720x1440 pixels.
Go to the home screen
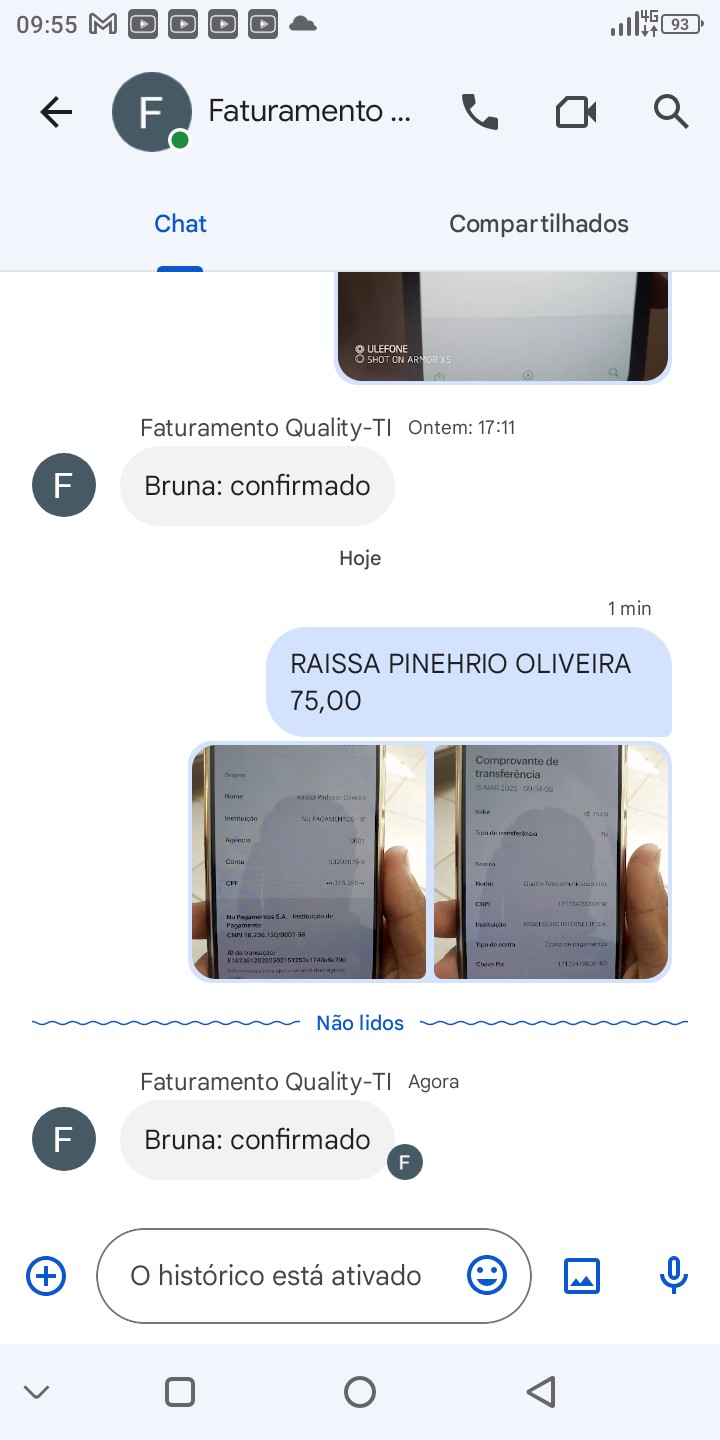[360, 1392]
